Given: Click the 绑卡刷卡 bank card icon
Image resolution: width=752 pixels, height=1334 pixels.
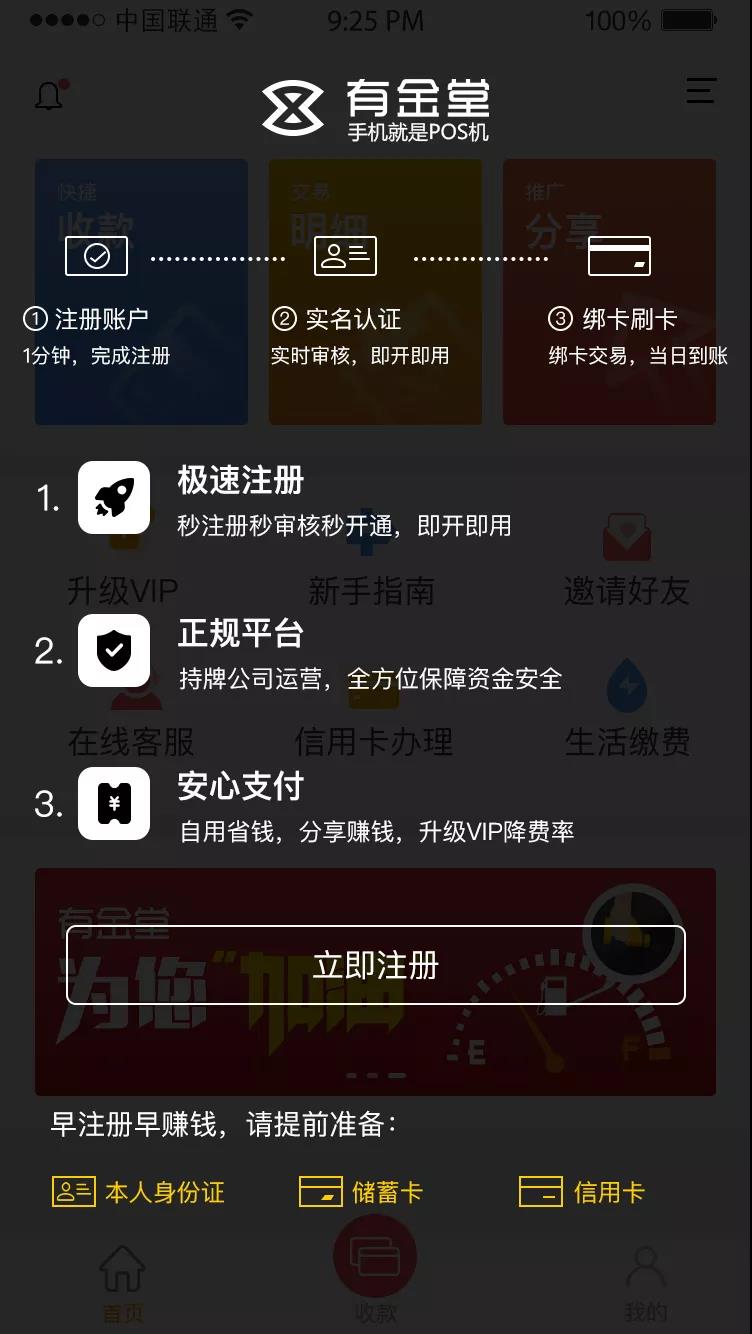Looking at the screenshot, I should [x=620, y=256].
